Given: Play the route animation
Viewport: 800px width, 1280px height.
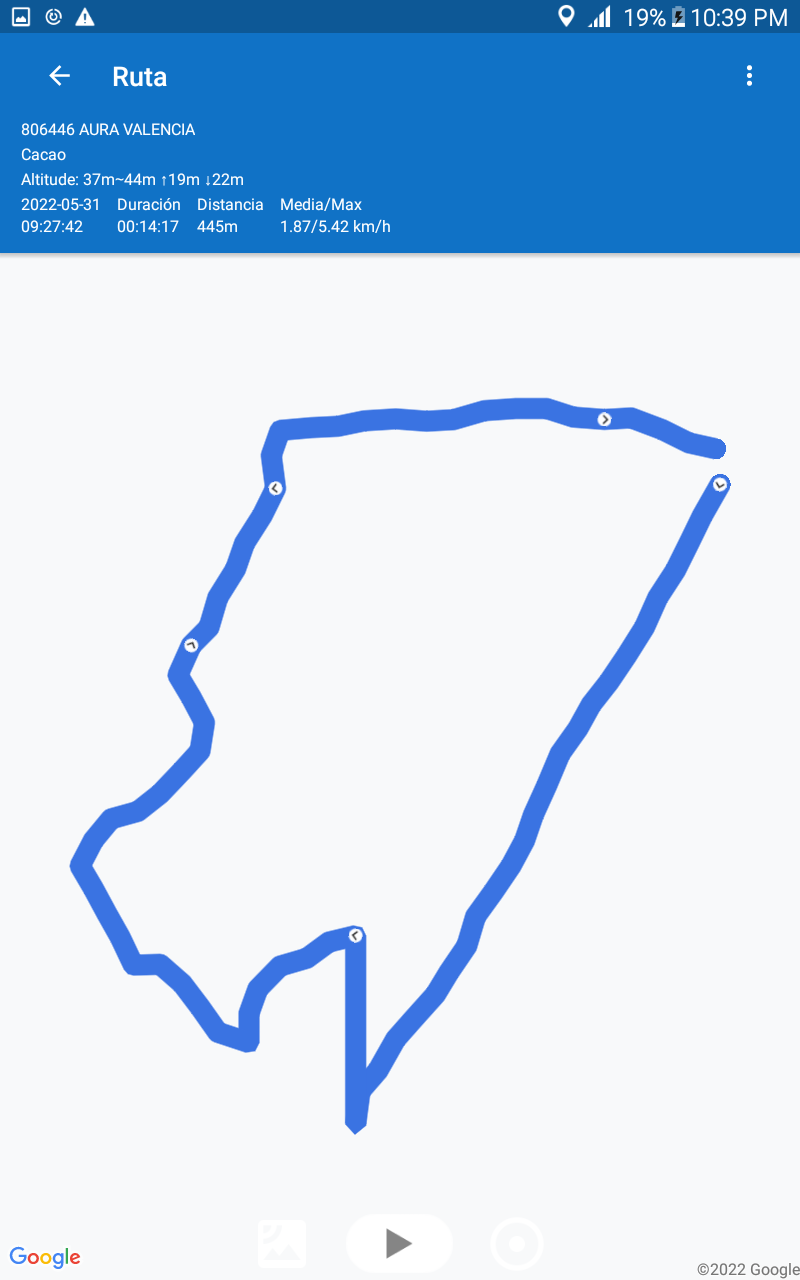Looking at the screenshot, I should coord(399,1243).
